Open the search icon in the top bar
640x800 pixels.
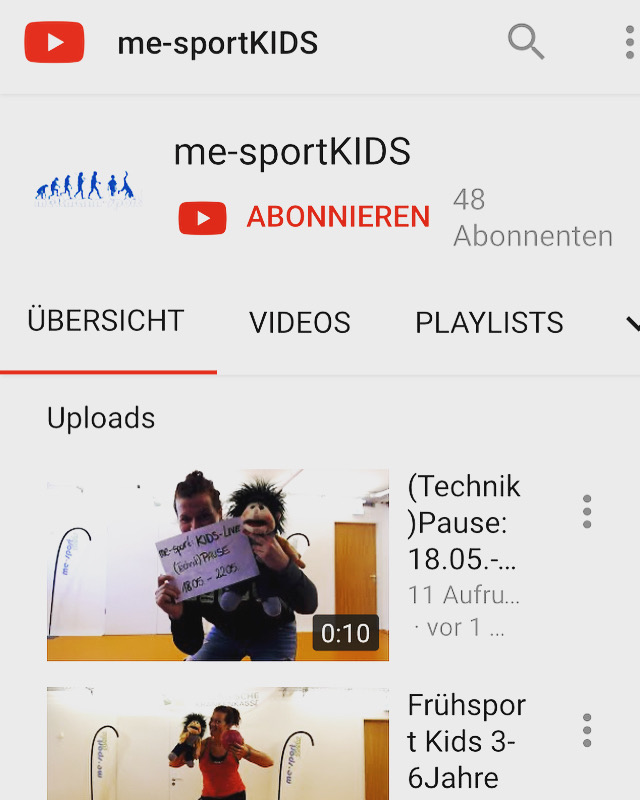click(x=525, y=42)
